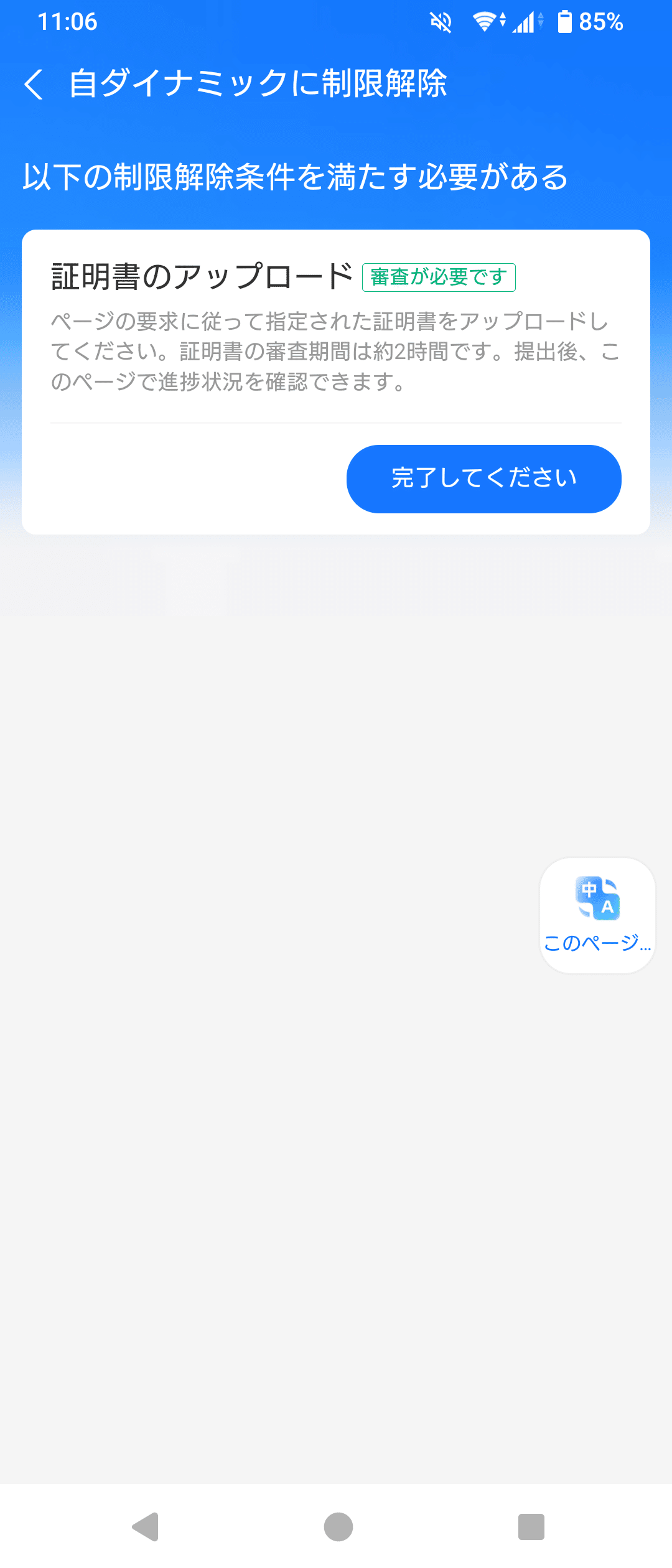Image resolution: width=672 pixels, height=1568 pixels.
Task: Tap the 審査が必要です badge
Action: (x=439, y=278)
